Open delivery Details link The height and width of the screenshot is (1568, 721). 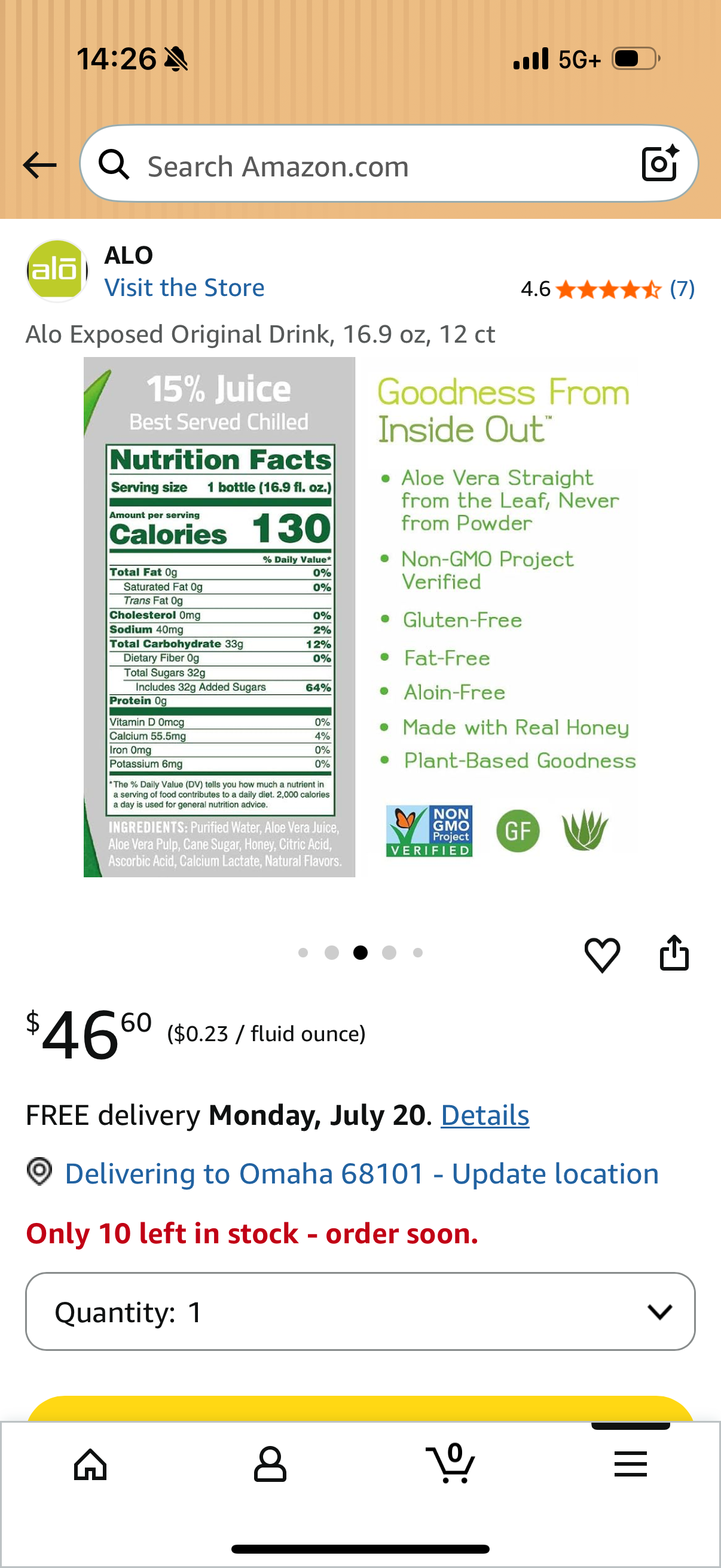point(485,1115)
